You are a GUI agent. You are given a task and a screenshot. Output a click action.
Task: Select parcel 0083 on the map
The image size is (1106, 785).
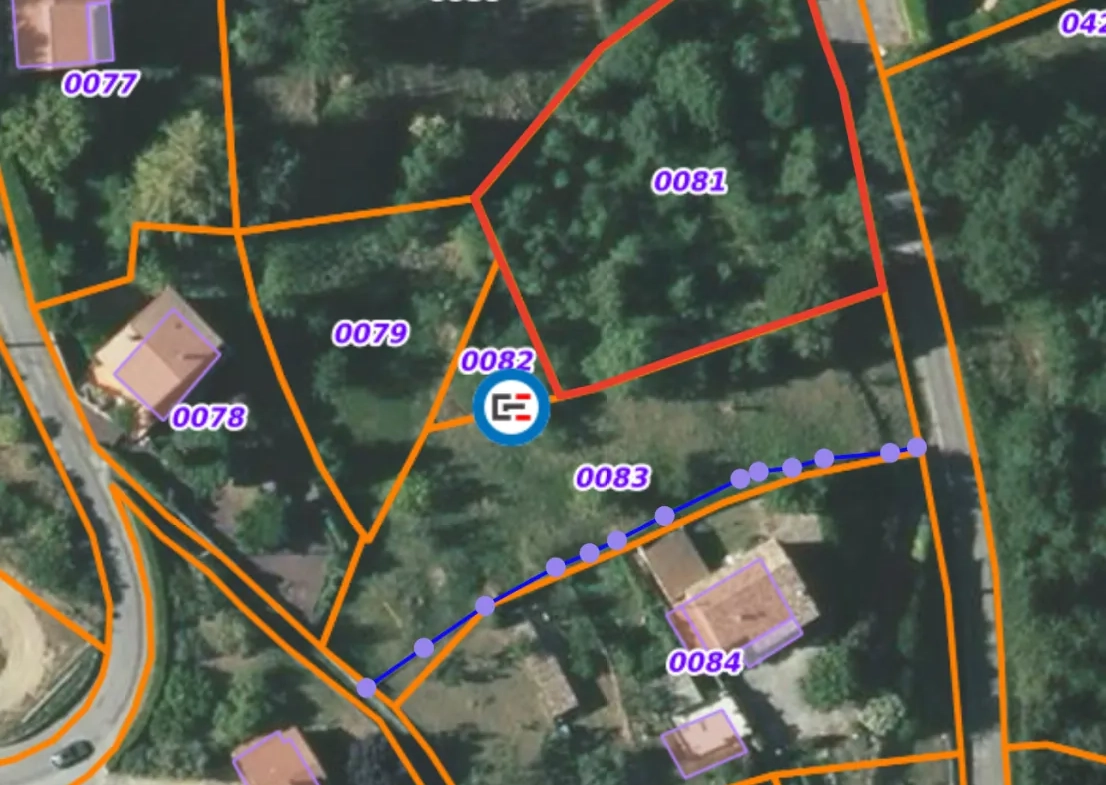point(612,478)
